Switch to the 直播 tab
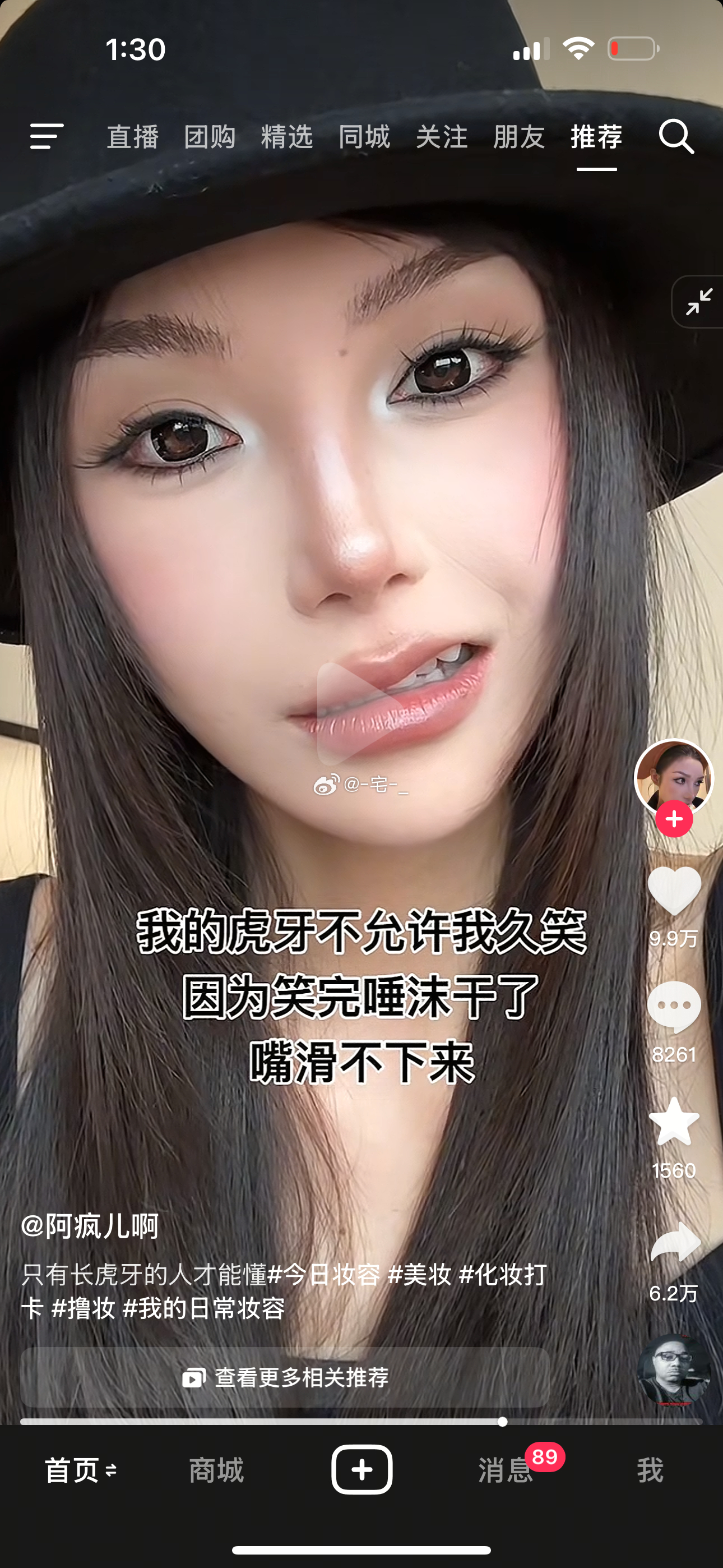This screenshot has height=1568, width=723. [133, 136]
